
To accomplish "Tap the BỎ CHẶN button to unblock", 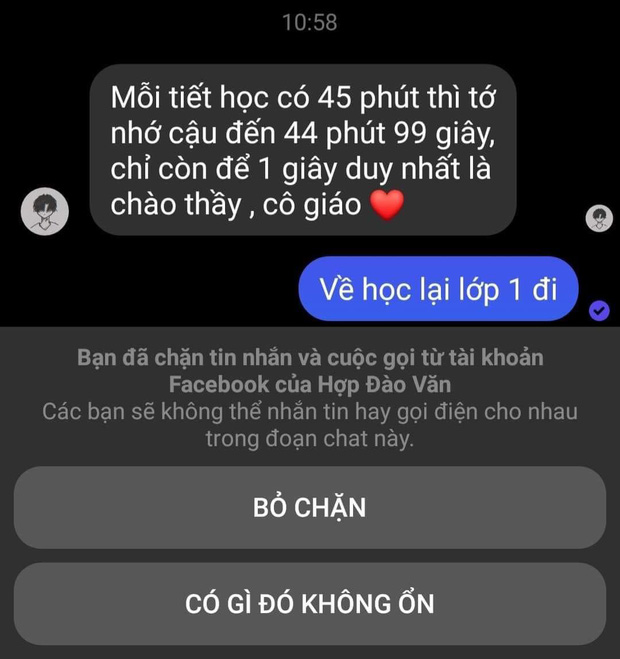I will (x=309, y=507).
